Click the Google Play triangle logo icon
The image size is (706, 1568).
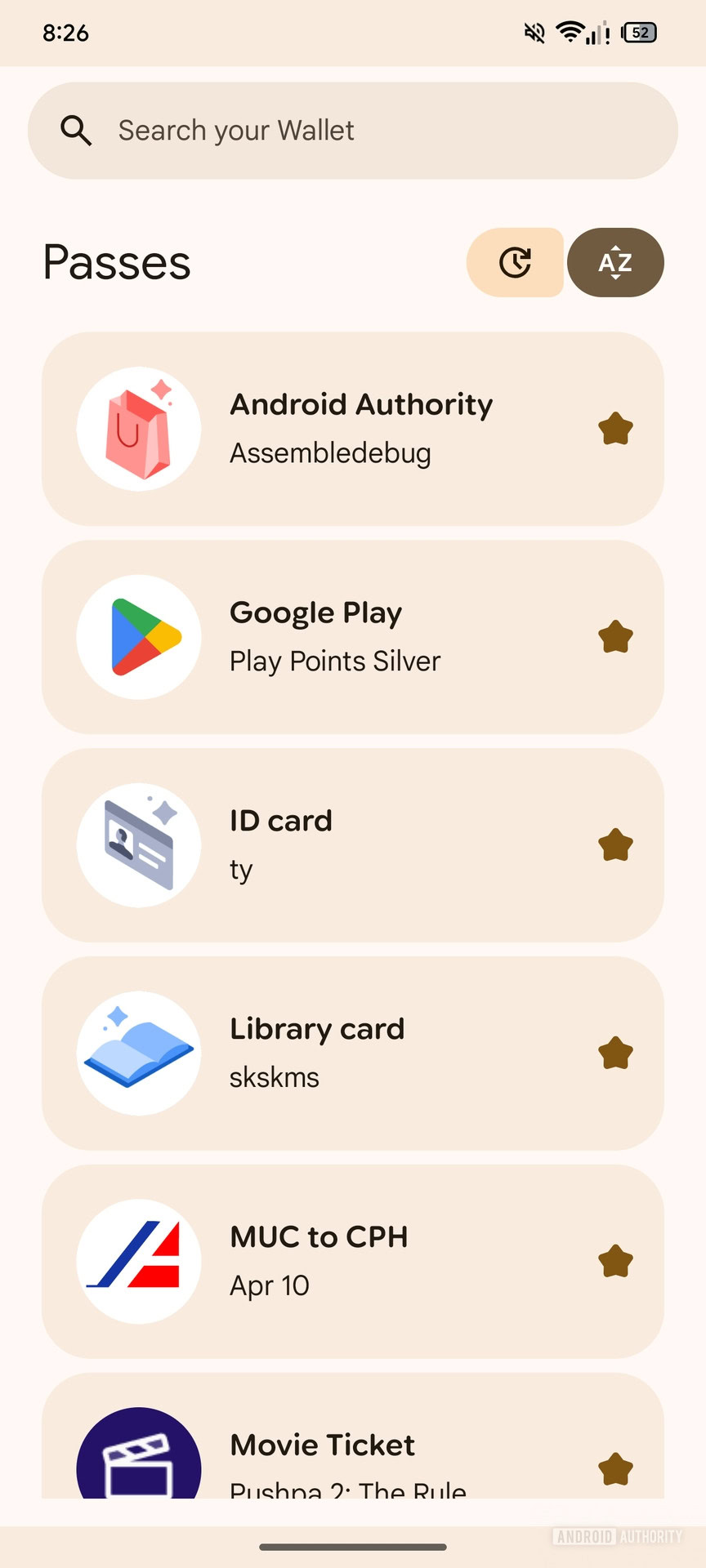(139, 638)
